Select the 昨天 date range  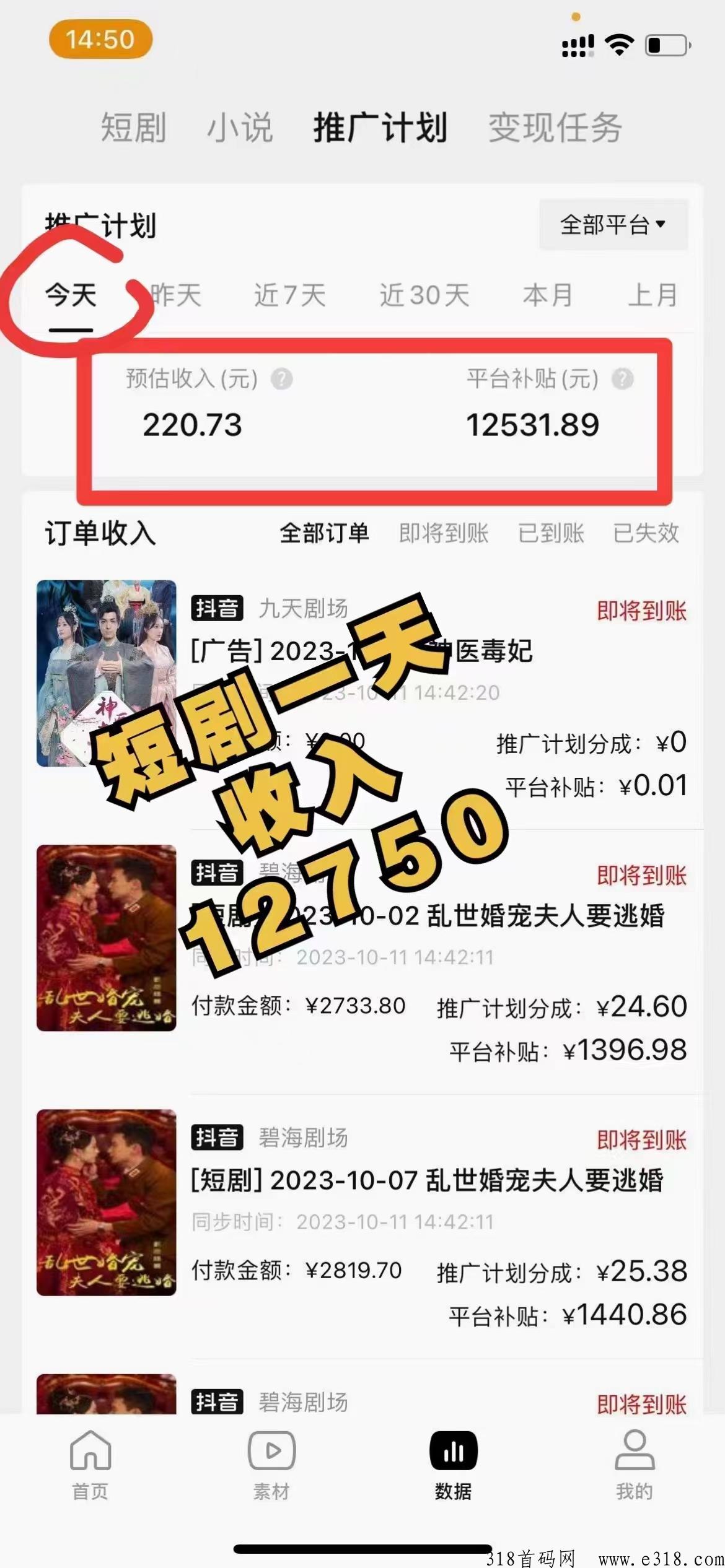point(177,295)
